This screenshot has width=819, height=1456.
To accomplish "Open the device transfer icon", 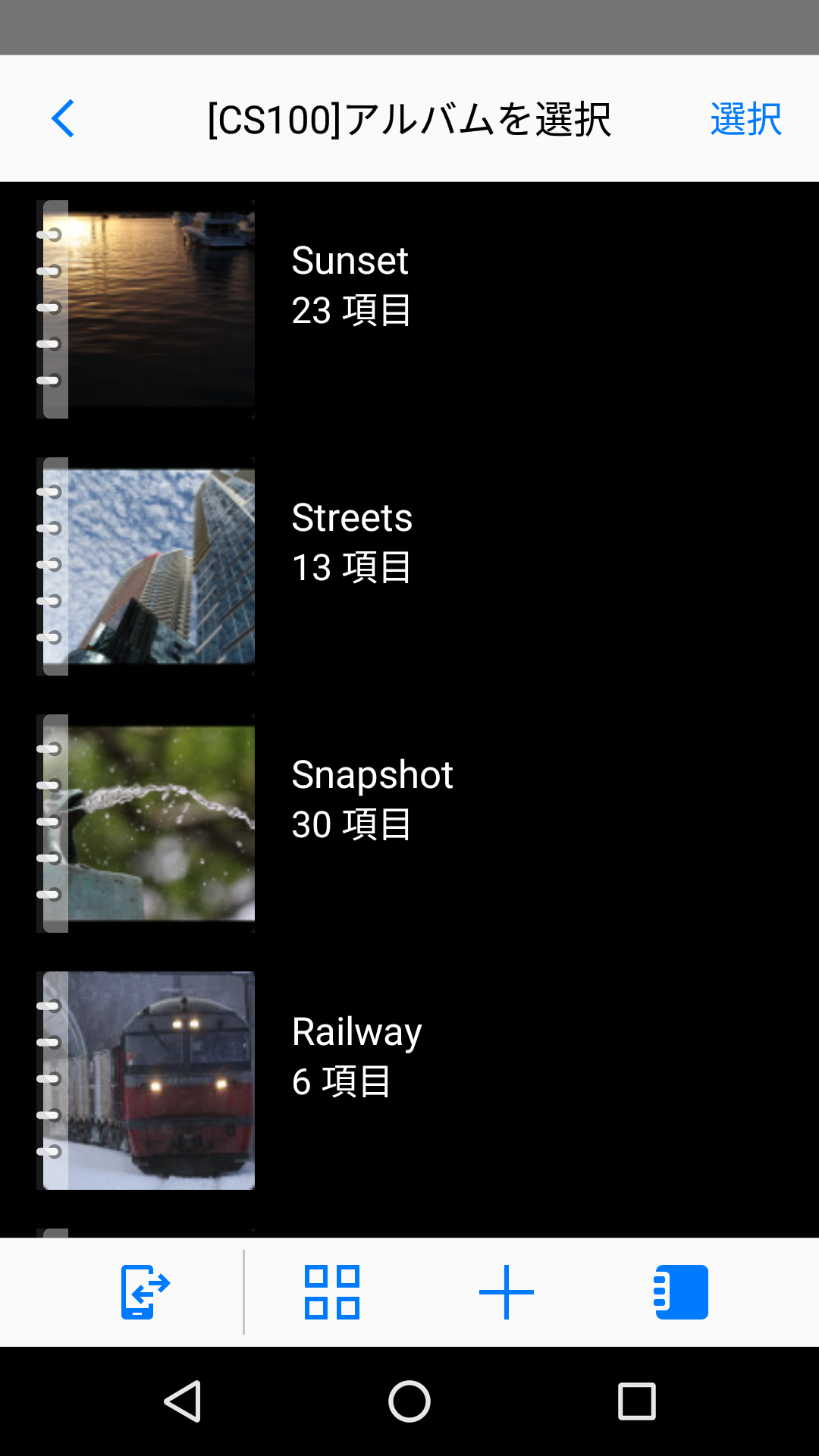I will pos(145,1291).
